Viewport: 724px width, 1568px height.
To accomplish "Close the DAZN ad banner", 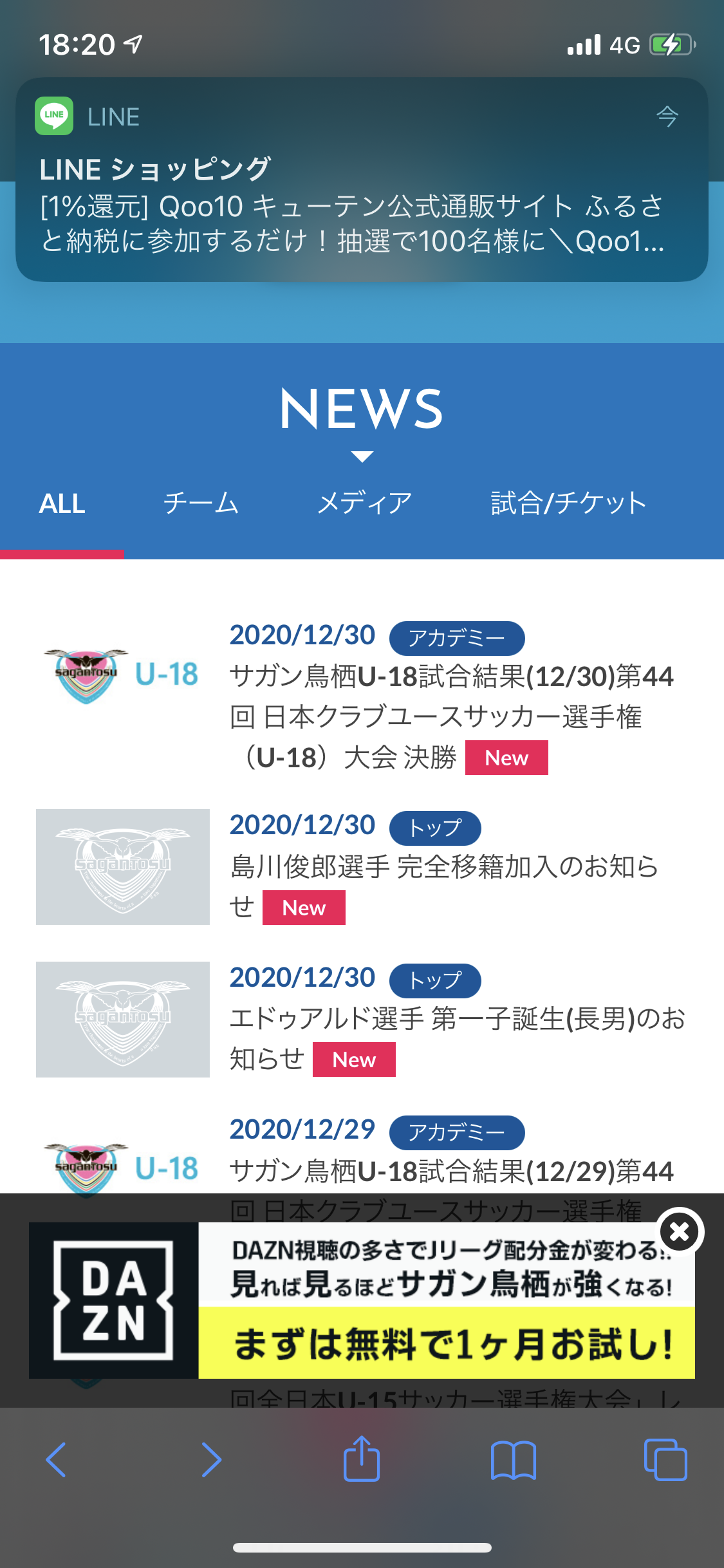I will (679, 1231).
